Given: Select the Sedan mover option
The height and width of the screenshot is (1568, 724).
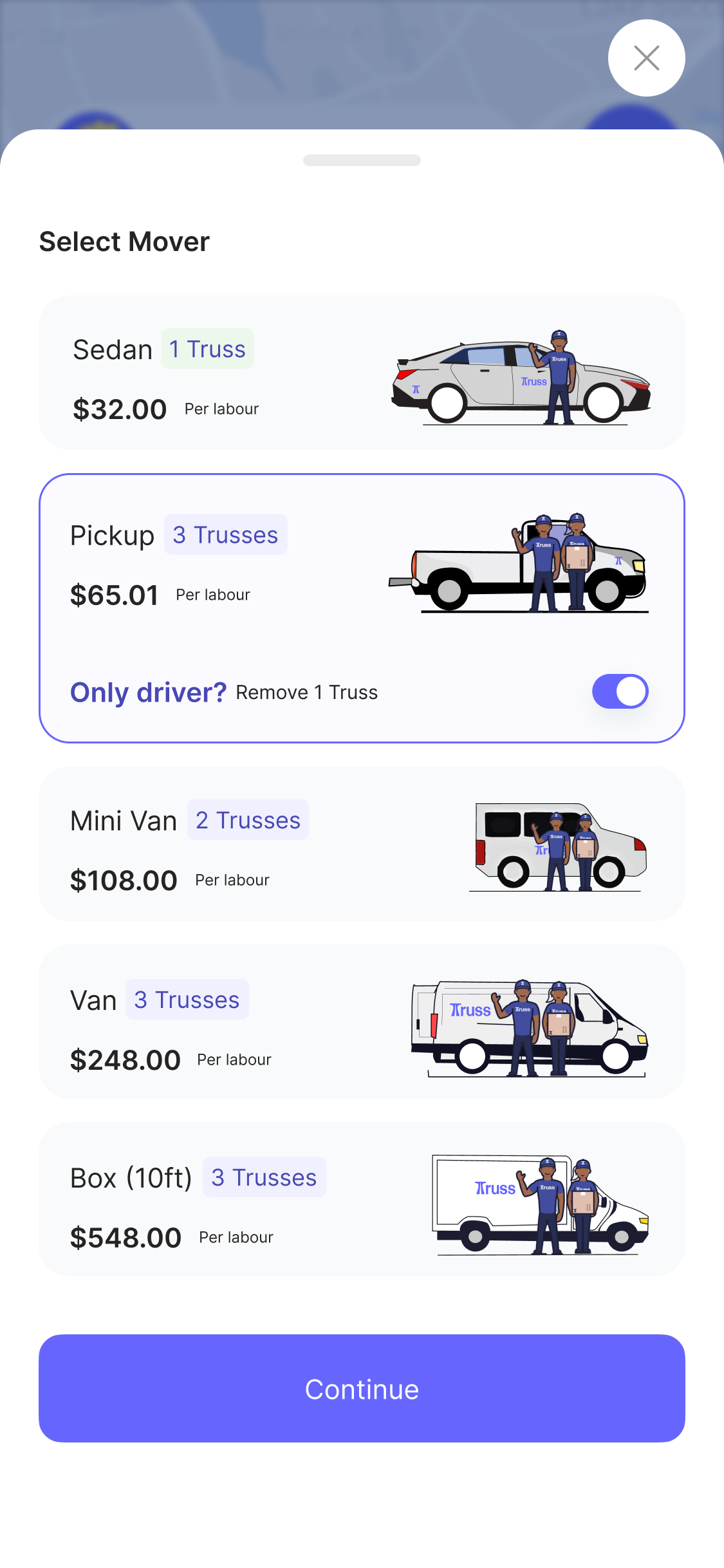Looking at the screenshot, I should point(362,373).
